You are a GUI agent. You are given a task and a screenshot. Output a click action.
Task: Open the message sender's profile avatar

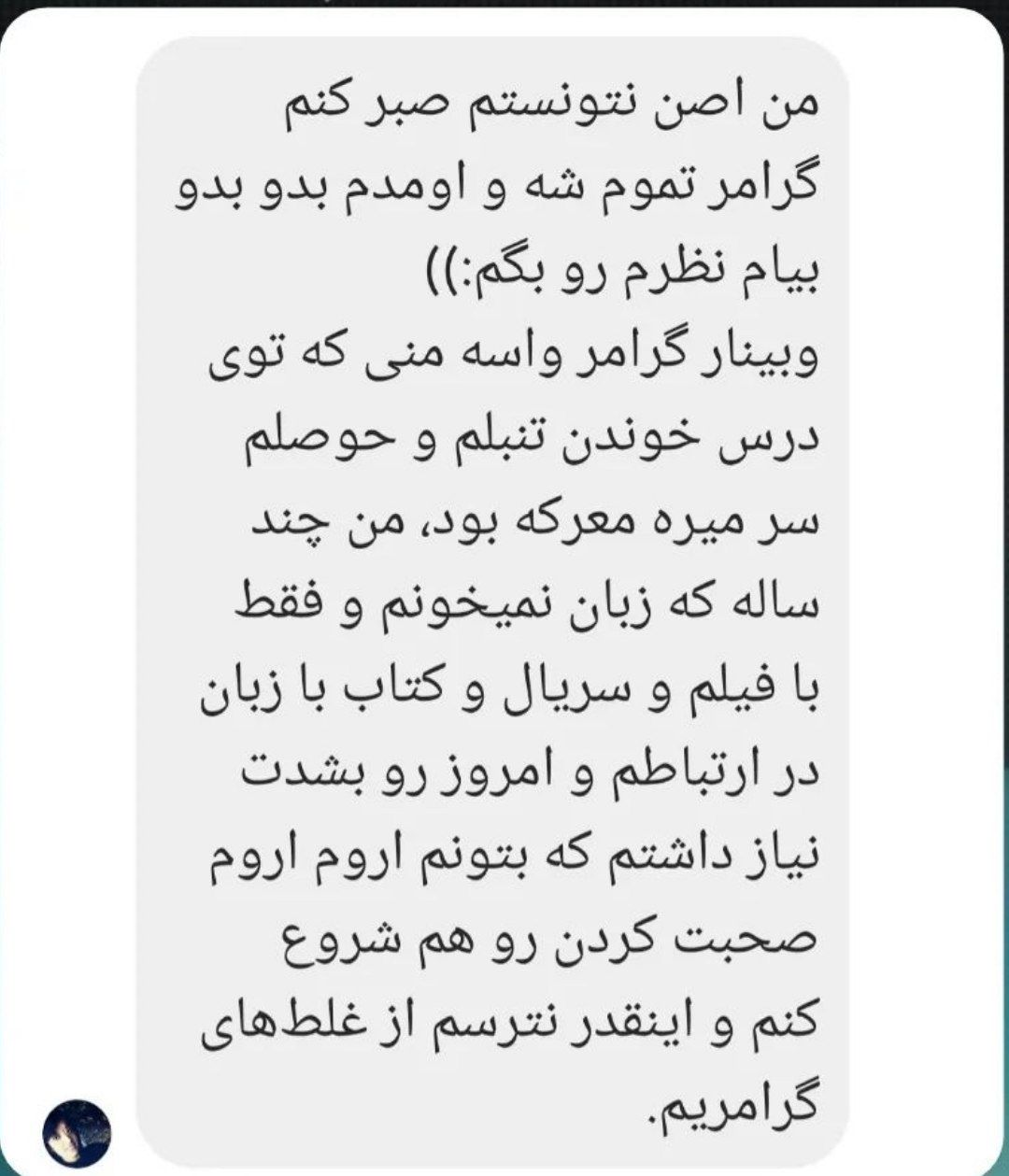pos(77,1132)
